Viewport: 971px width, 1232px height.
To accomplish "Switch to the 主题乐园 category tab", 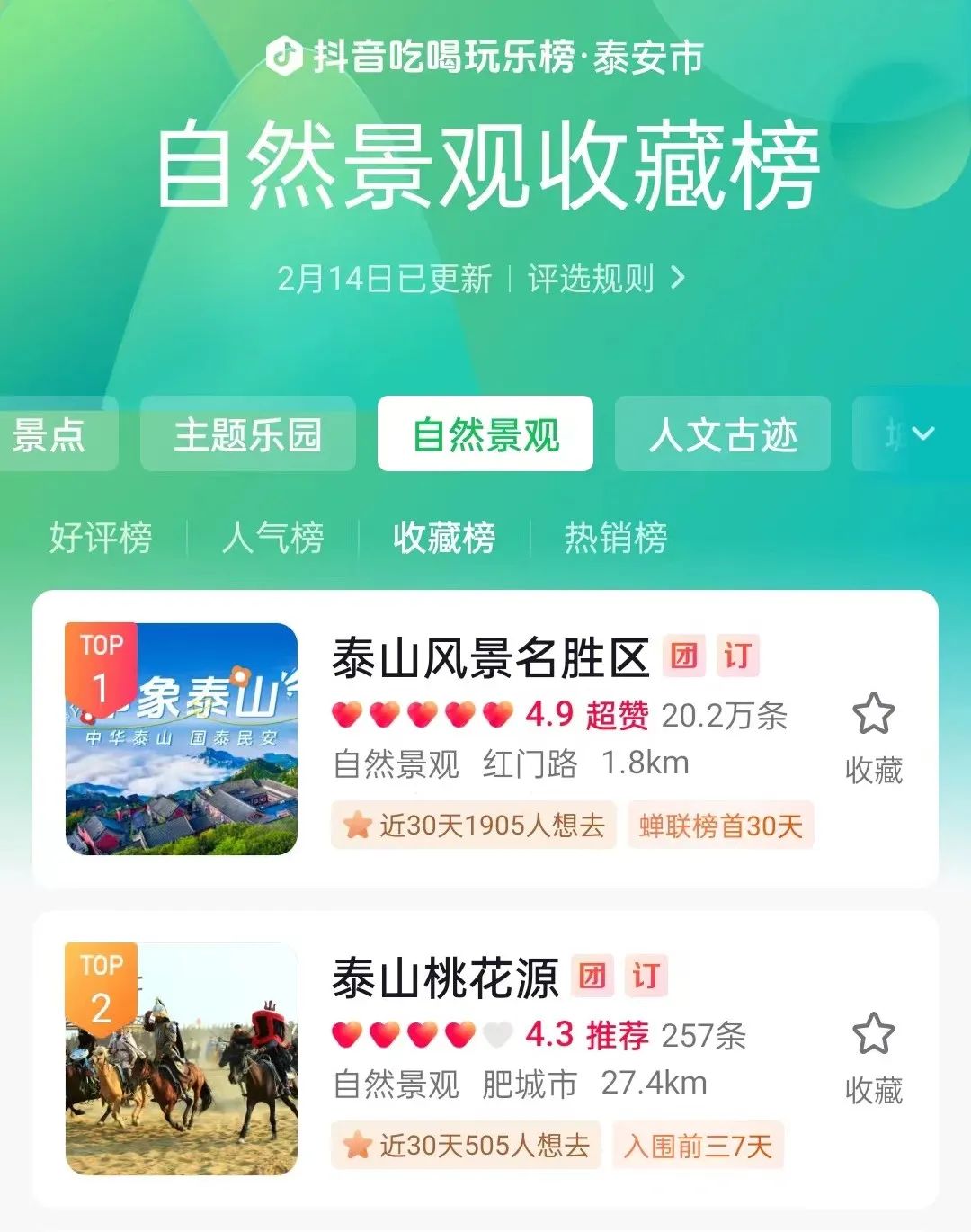I will [x=247, y=434].
